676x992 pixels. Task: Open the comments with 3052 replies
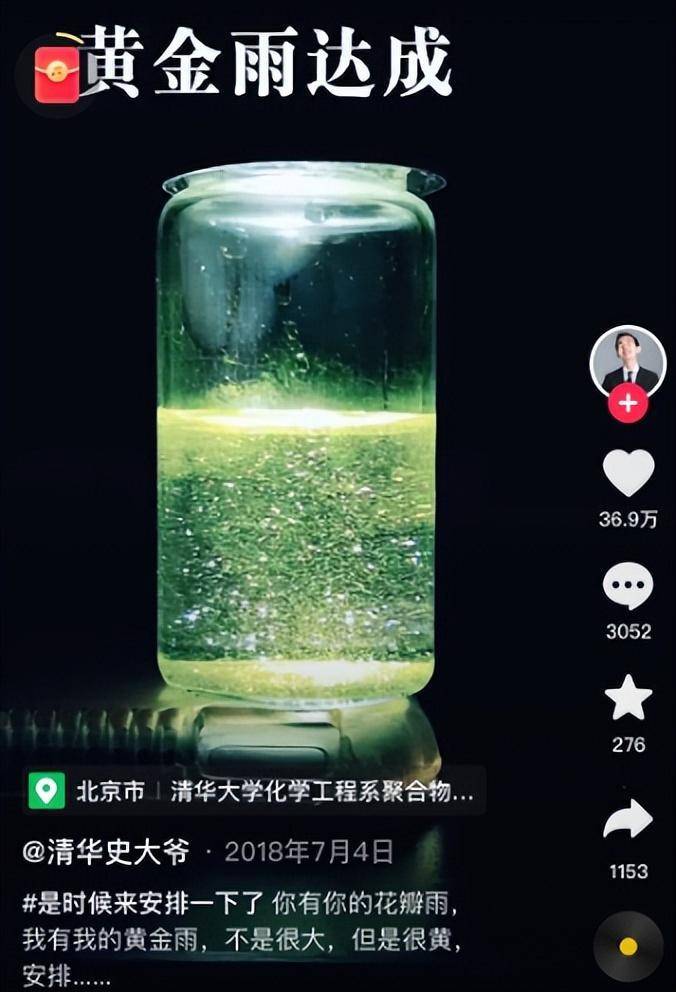(628, 587)
